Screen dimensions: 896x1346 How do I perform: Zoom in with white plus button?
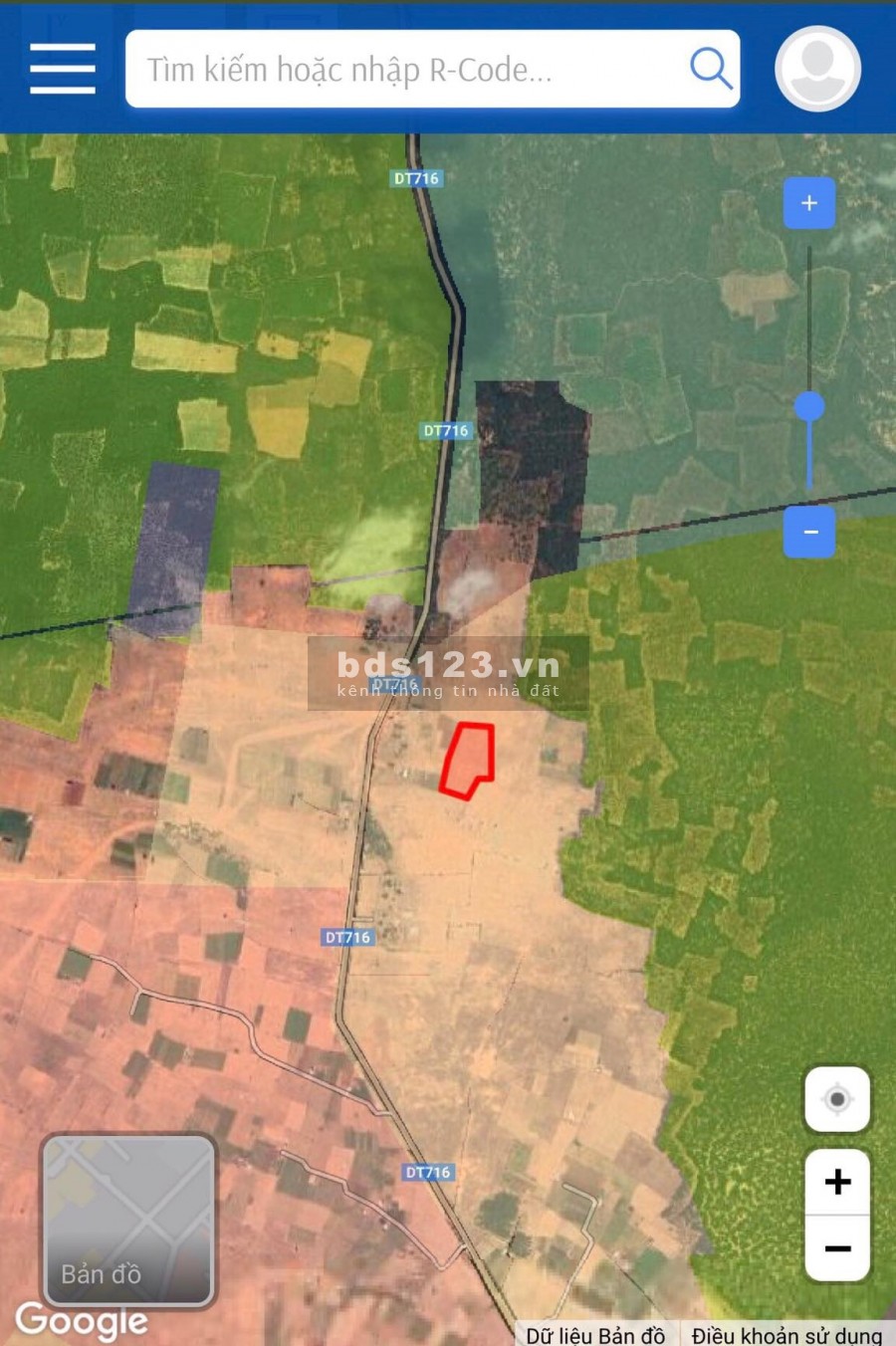[837, 1182]
